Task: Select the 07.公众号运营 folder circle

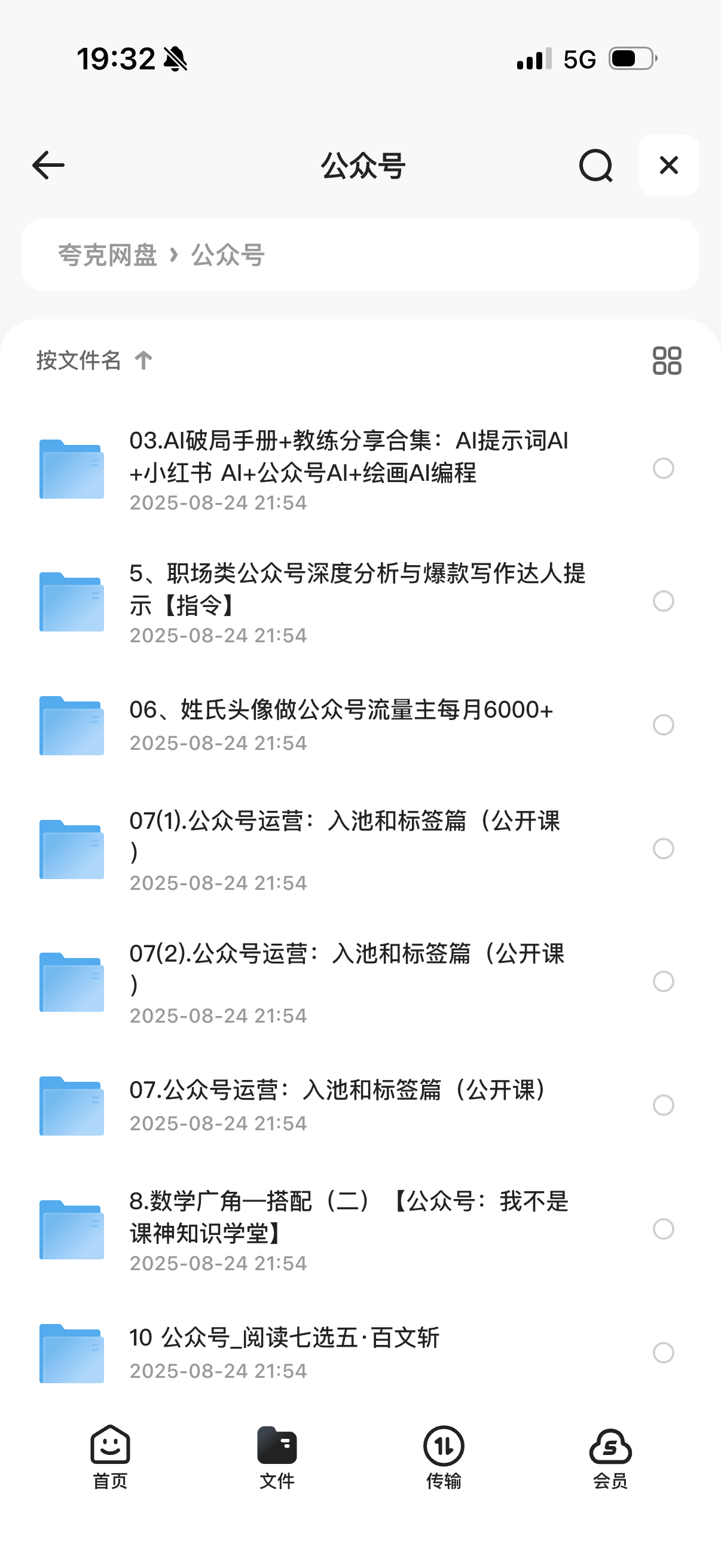Action: click(663, 1105)
